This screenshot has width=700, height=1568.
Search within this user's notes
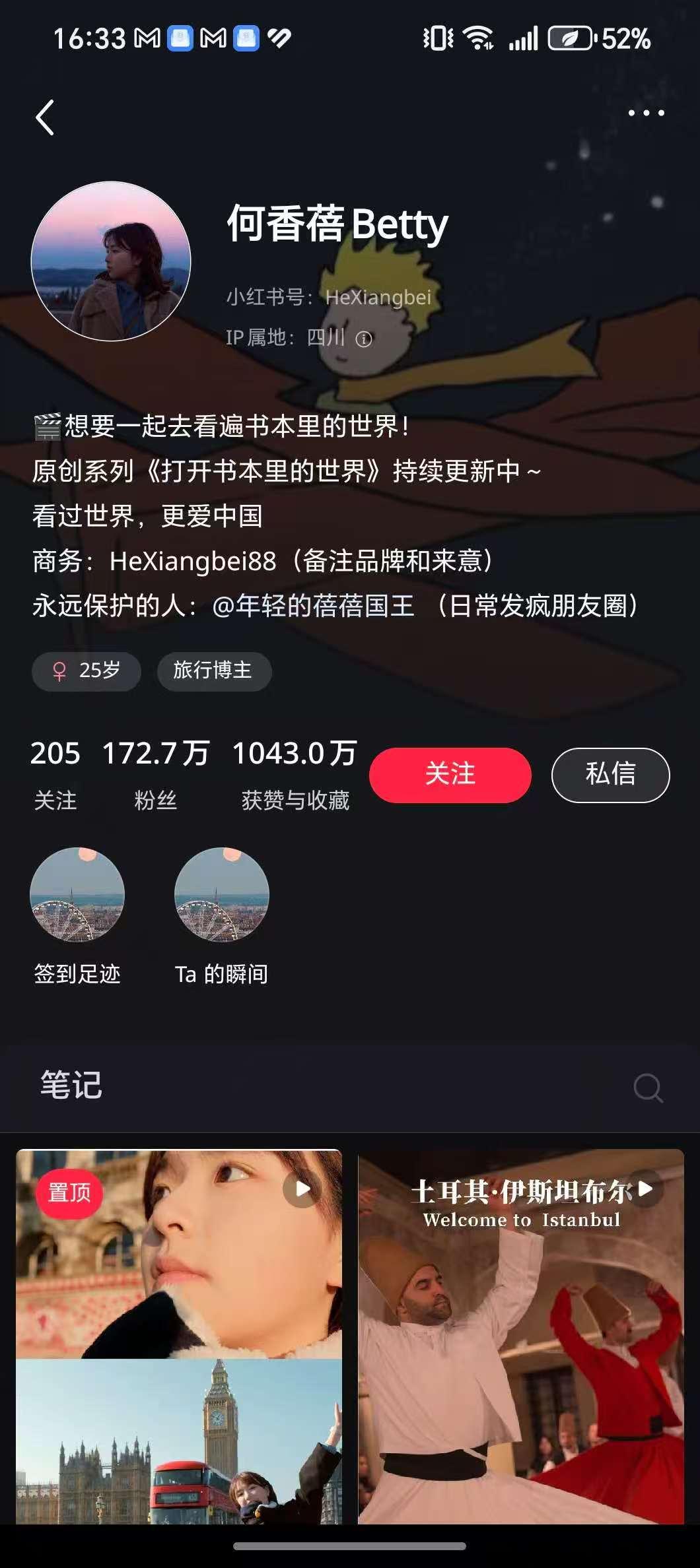[648, 1088]
